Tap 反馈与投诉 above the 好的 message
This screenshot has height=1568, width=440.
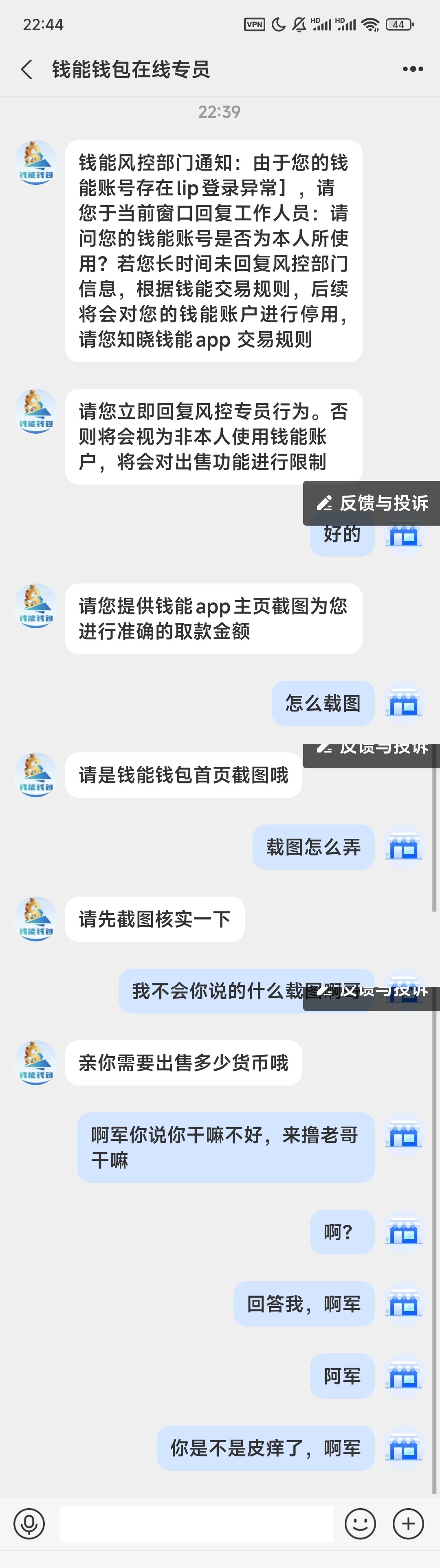tap(372, 503)
